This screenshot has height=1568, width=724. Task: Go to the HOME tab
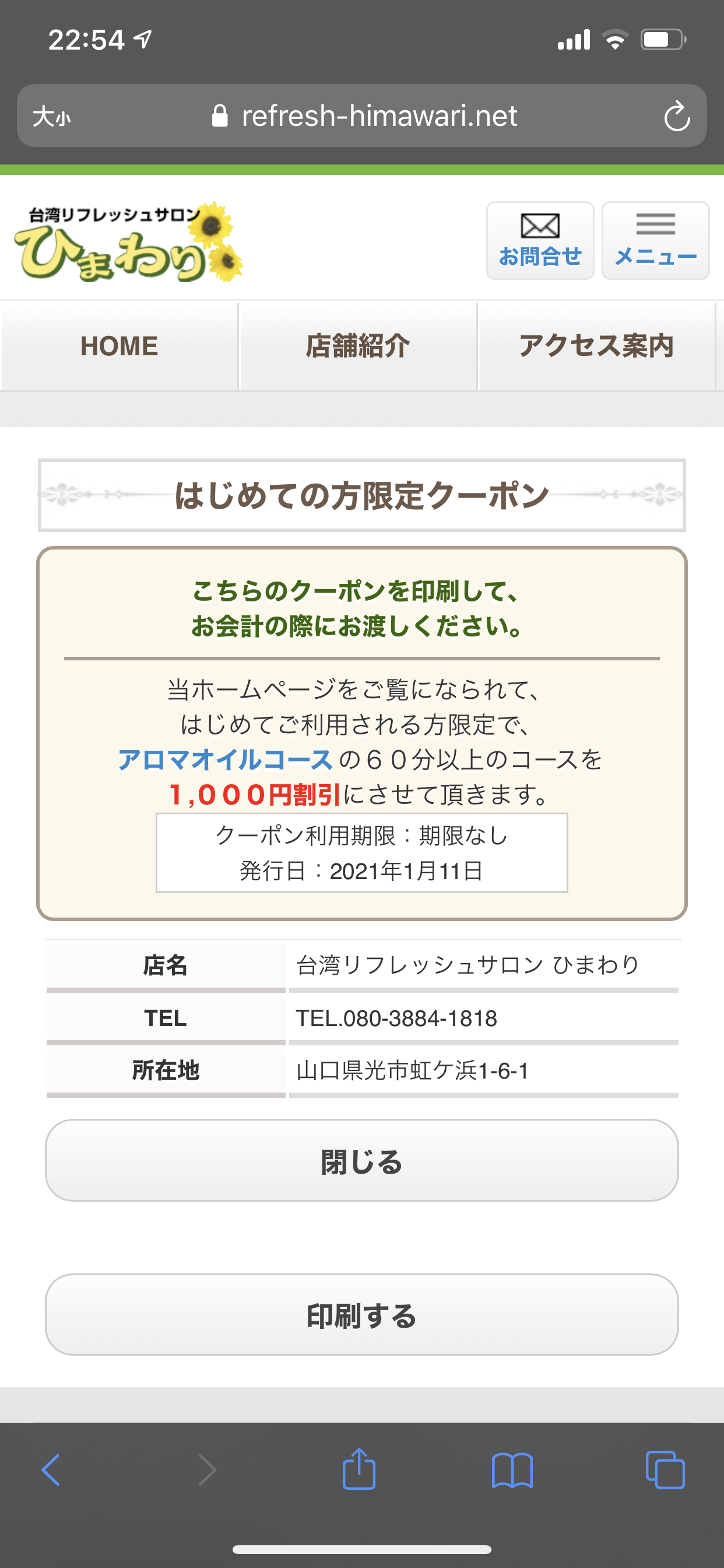[120, 346]
